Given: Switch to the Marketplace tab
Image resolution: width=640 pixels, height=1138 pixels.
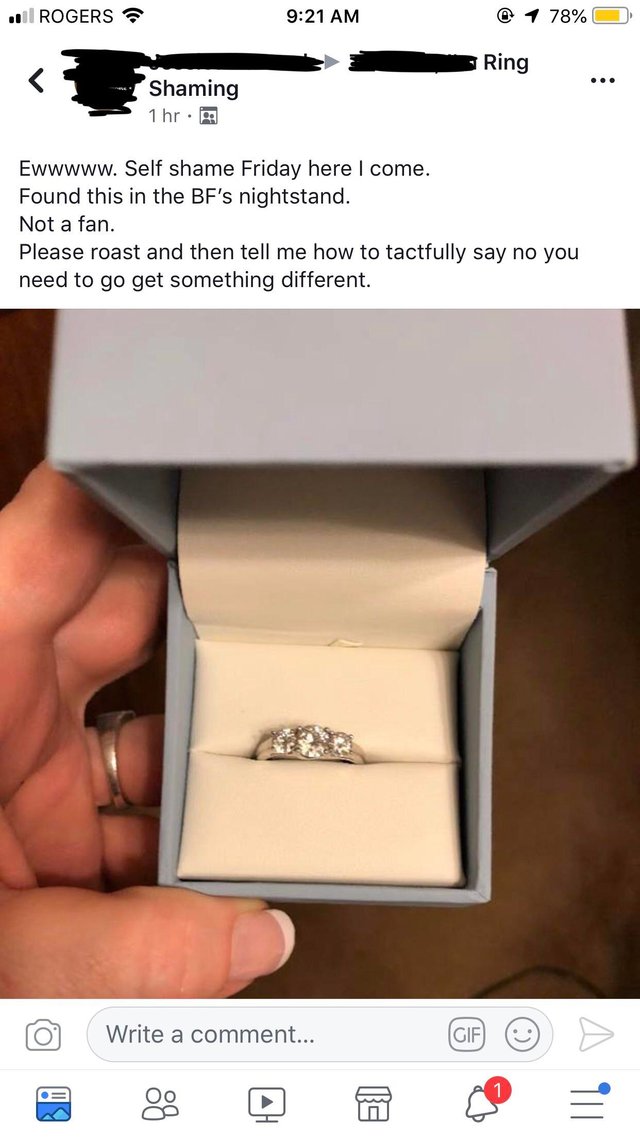Looking at the screenshot, I should 373,1103.
